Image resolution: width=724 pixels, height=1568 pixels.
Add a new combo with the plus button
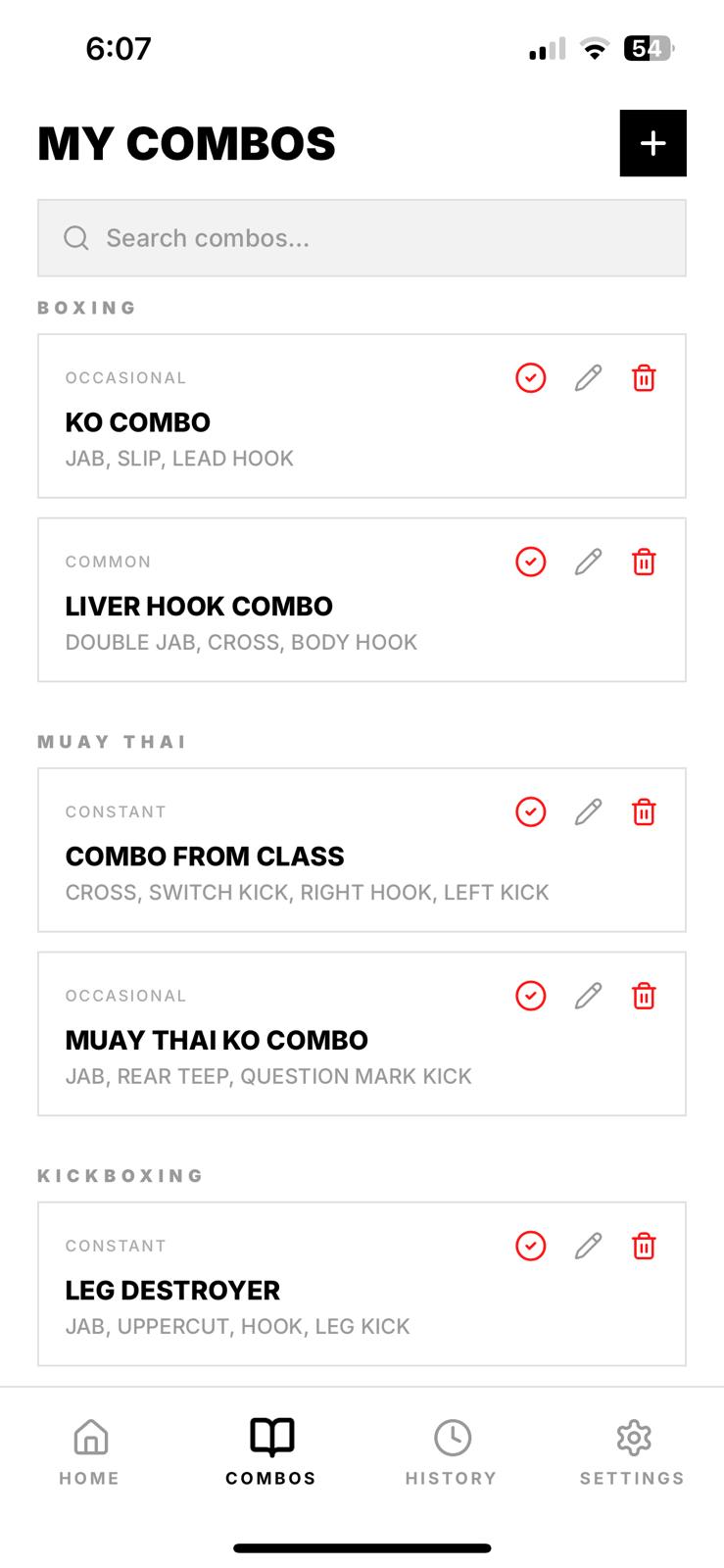(x=652, y=143)
